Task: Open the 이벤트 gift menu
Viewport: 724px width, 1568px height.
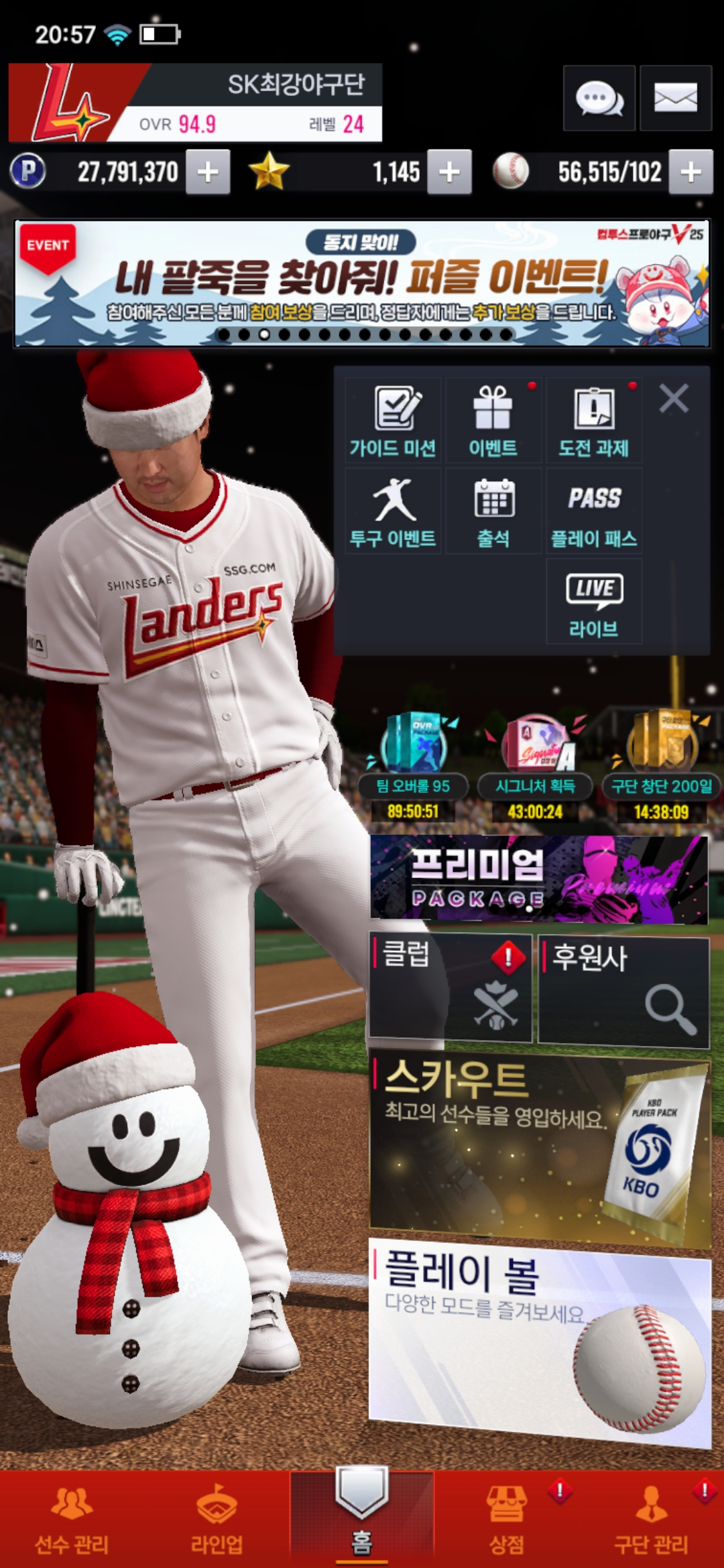Action: point(493,420)
